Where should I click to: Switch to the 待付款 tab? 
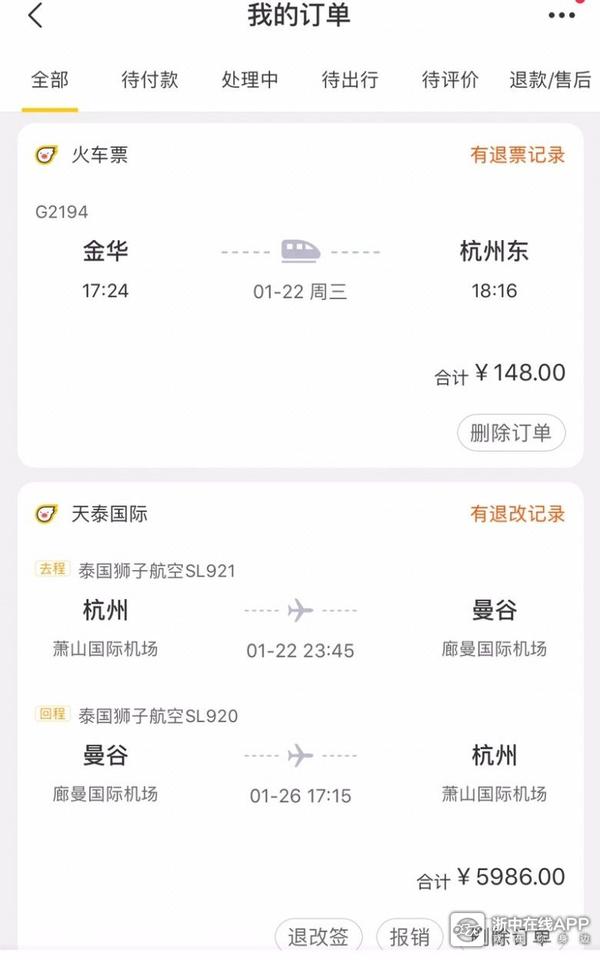point(150,80)
